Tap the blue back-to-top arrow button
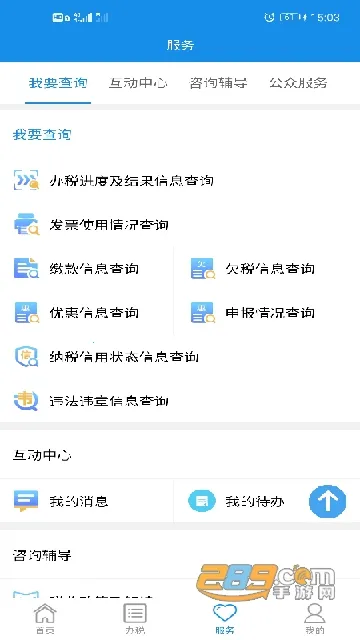The image size is (360, 640). click(327, 501)
